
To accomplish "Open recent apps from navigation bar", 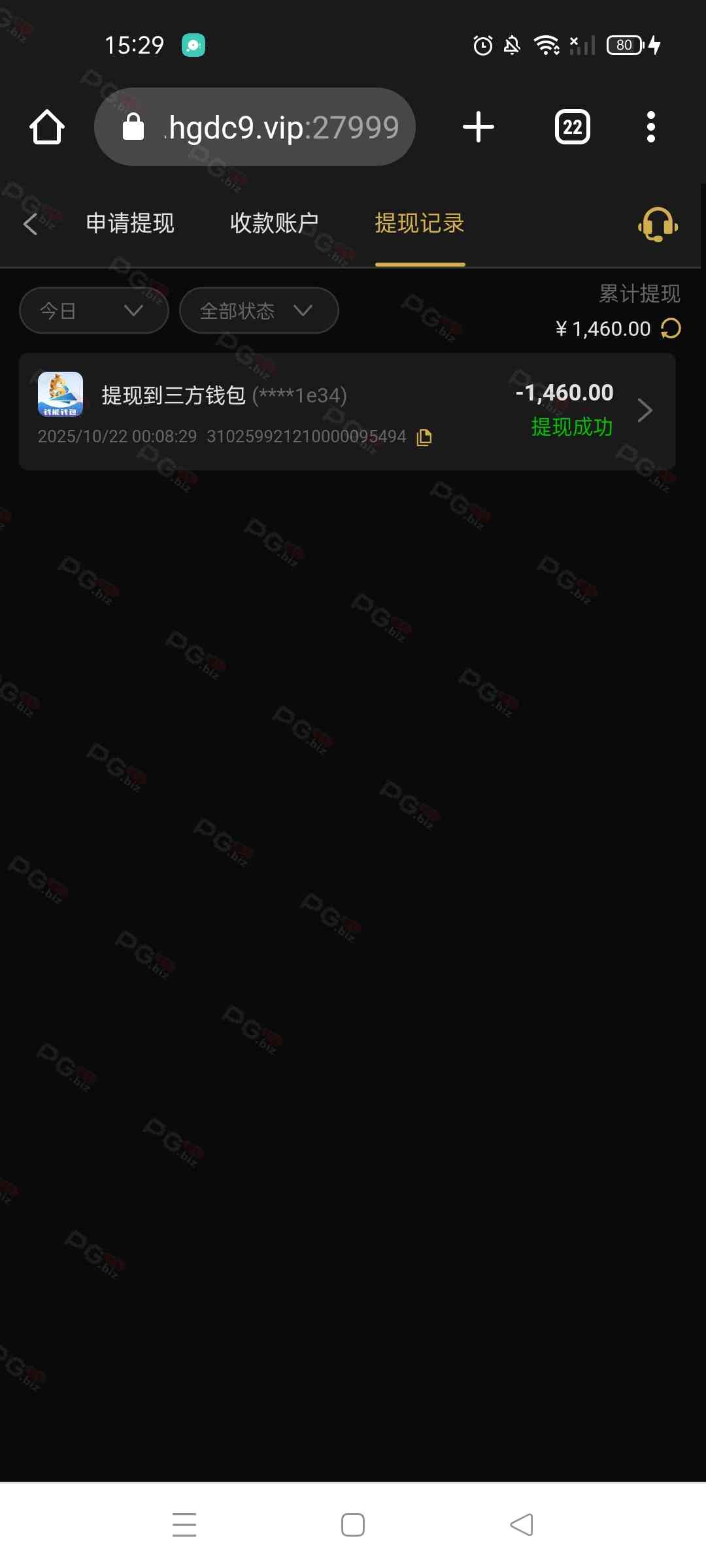I will (184, 1525).
